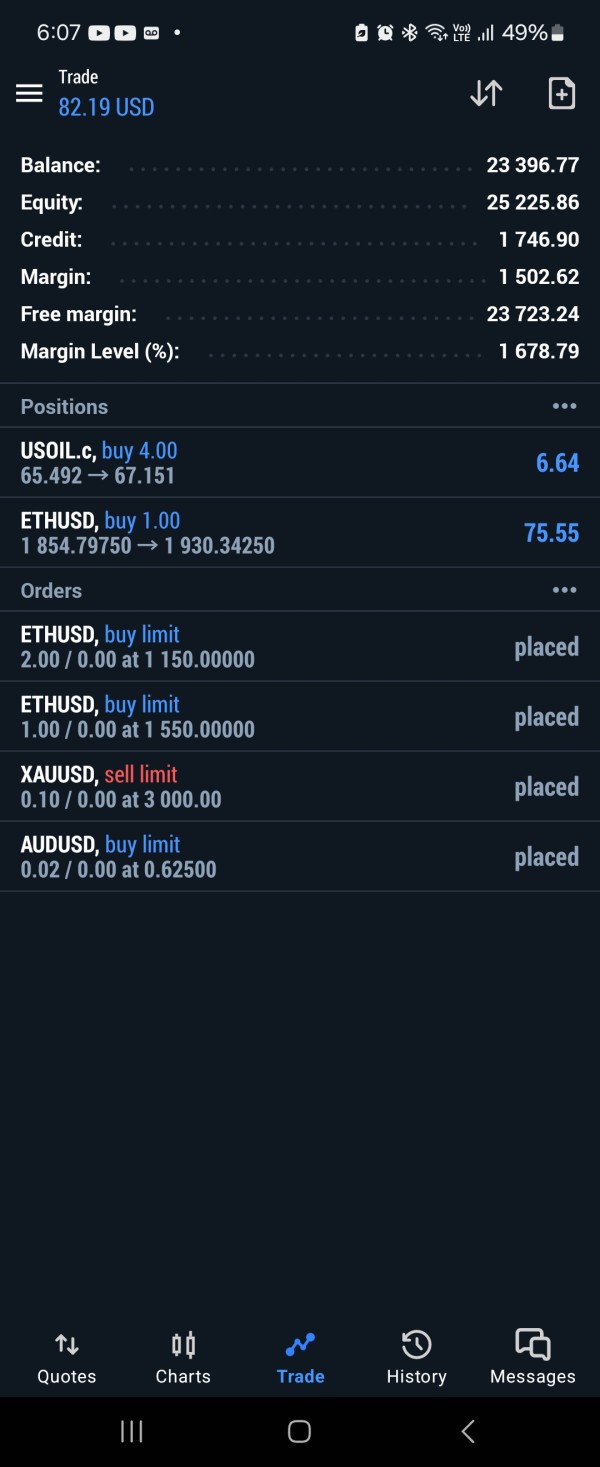
Task: Switch to the Quotes tab
Action: 67,1357
